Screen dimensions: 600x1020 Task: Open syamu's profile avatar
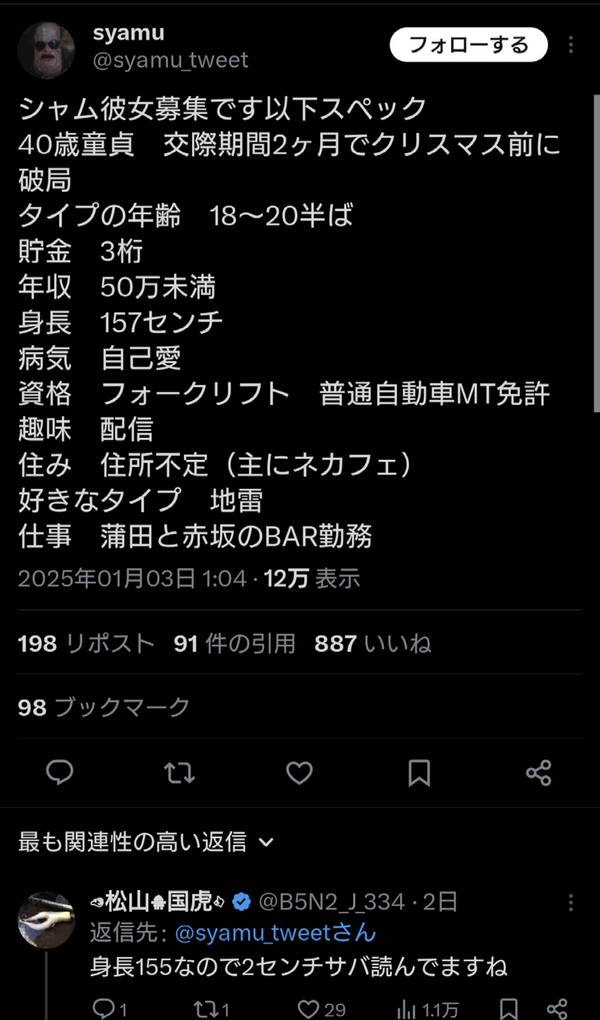click(46, 50)
